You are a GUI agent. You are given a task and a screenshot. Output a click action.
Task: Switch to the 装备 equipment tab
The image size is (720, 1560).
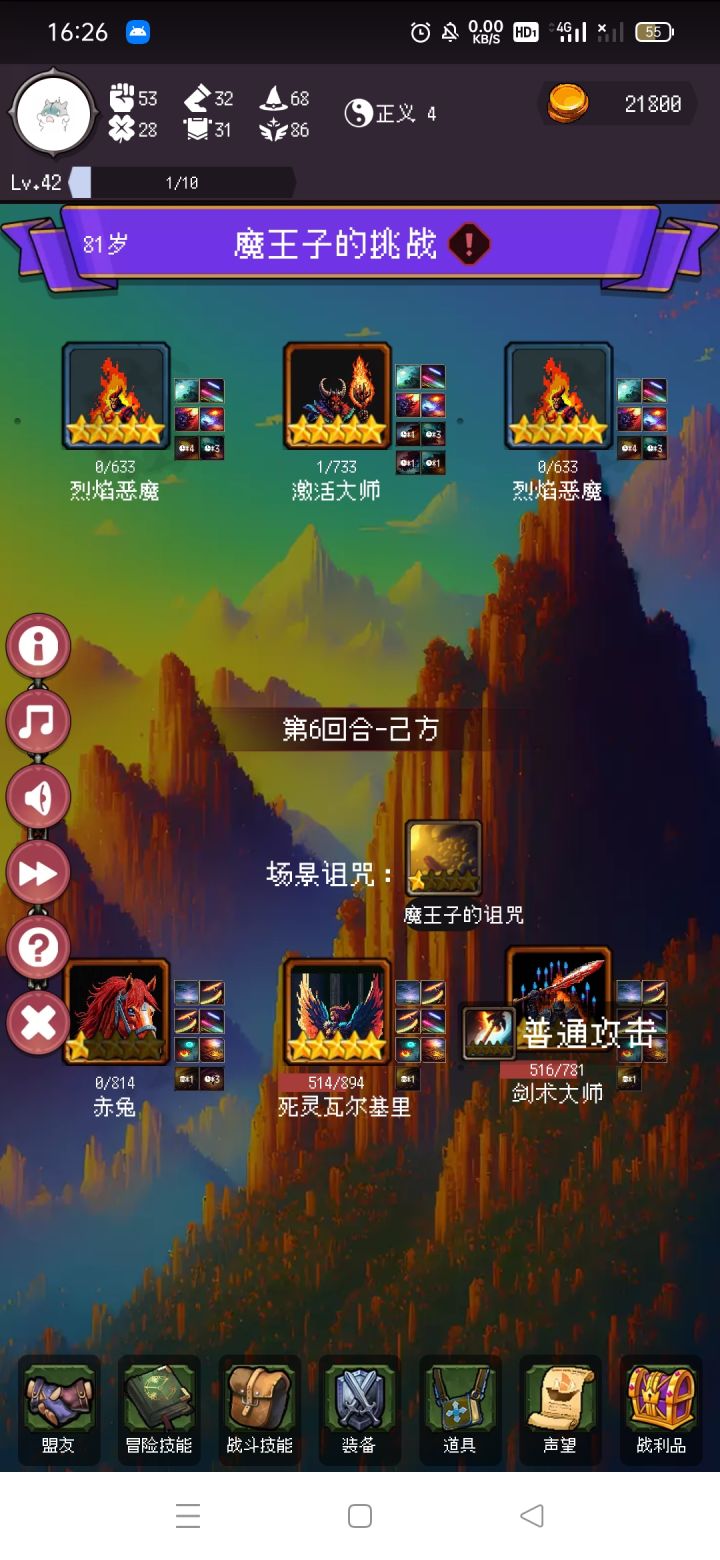(359, 1405)
